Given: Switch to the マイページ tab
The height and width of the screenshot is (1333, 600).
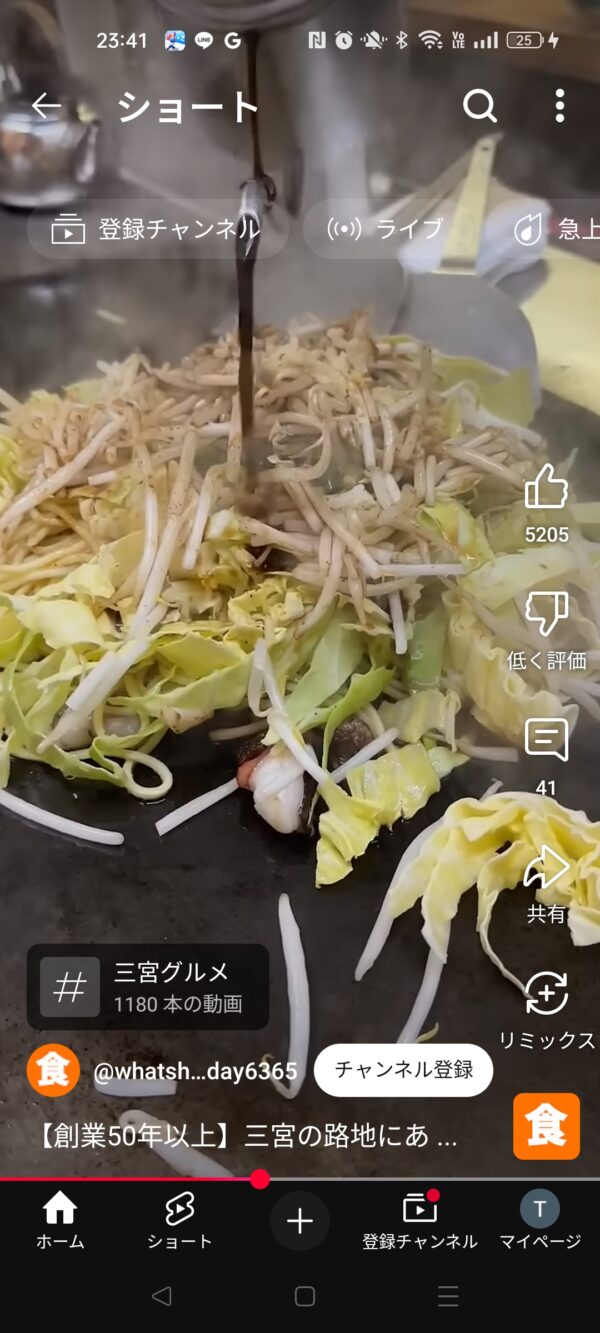Looking at the screenshot, I should (540, 1221).
